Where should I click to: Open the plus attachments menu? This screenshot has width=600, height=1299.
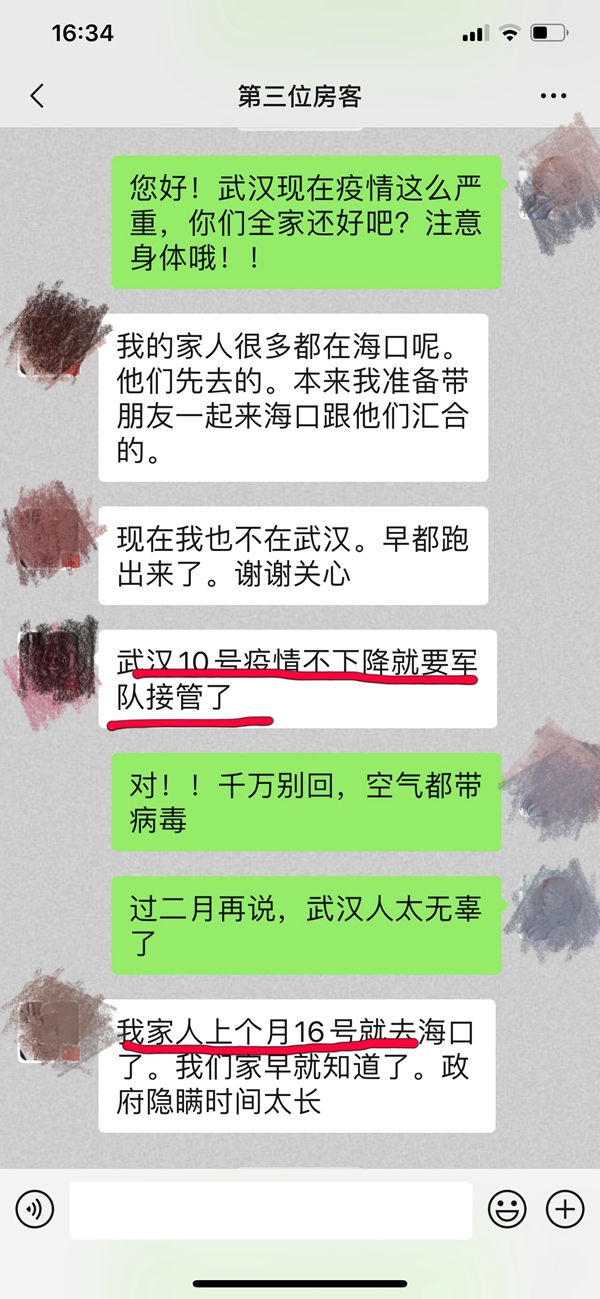565,1210
